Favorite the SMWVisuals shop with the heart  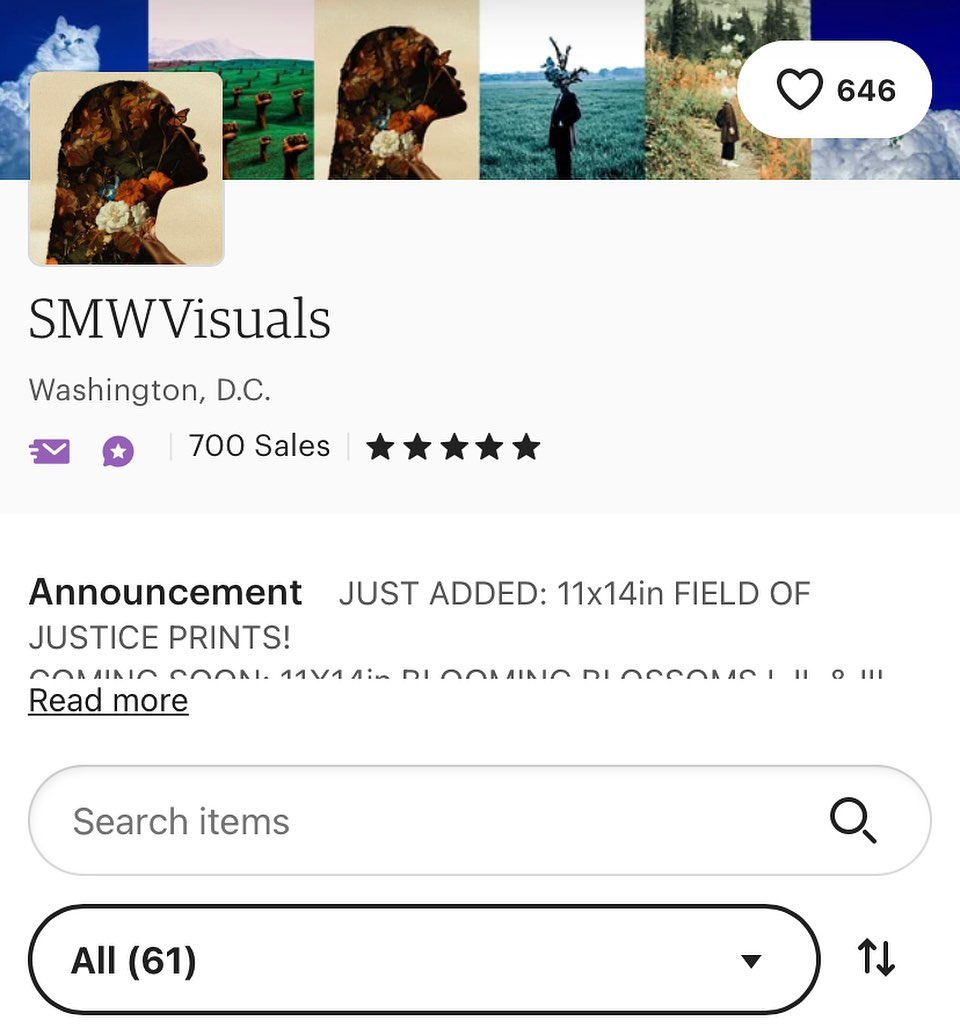(799, 90)
